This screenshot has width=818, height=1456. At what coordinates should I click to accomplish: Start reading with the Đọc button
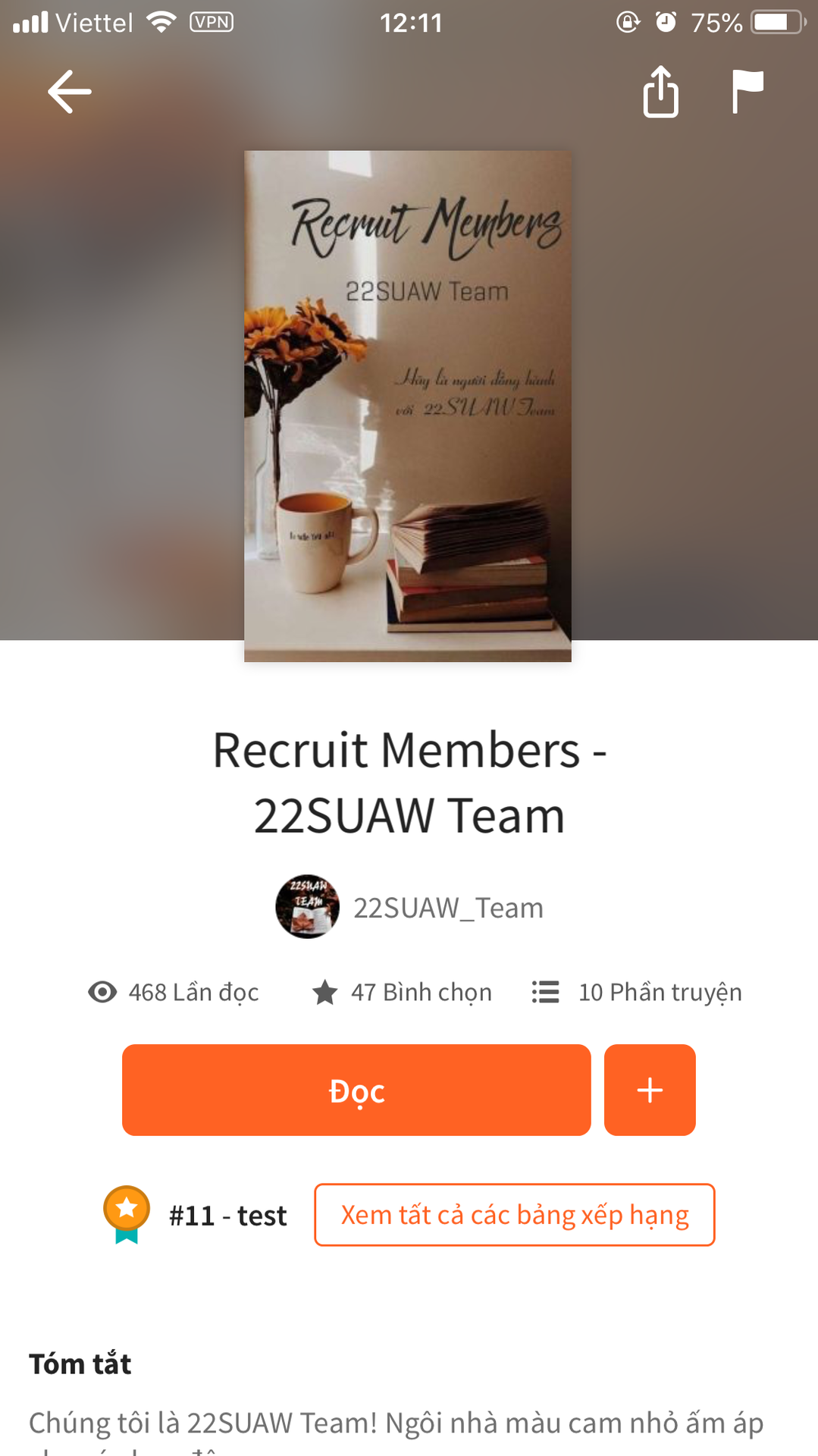(x=356, y=1090)
